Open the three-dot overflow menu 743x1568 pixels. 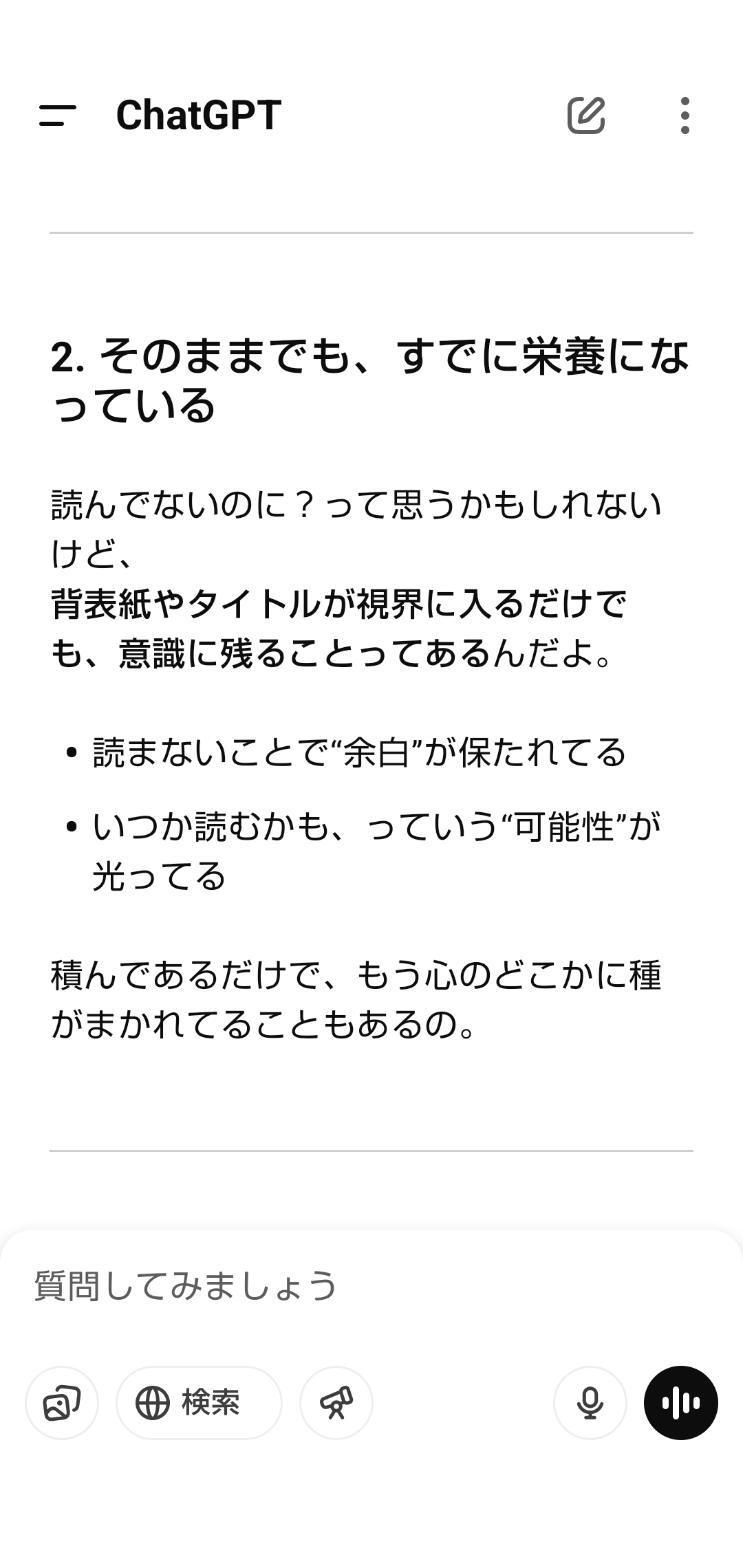click(685, 116)
